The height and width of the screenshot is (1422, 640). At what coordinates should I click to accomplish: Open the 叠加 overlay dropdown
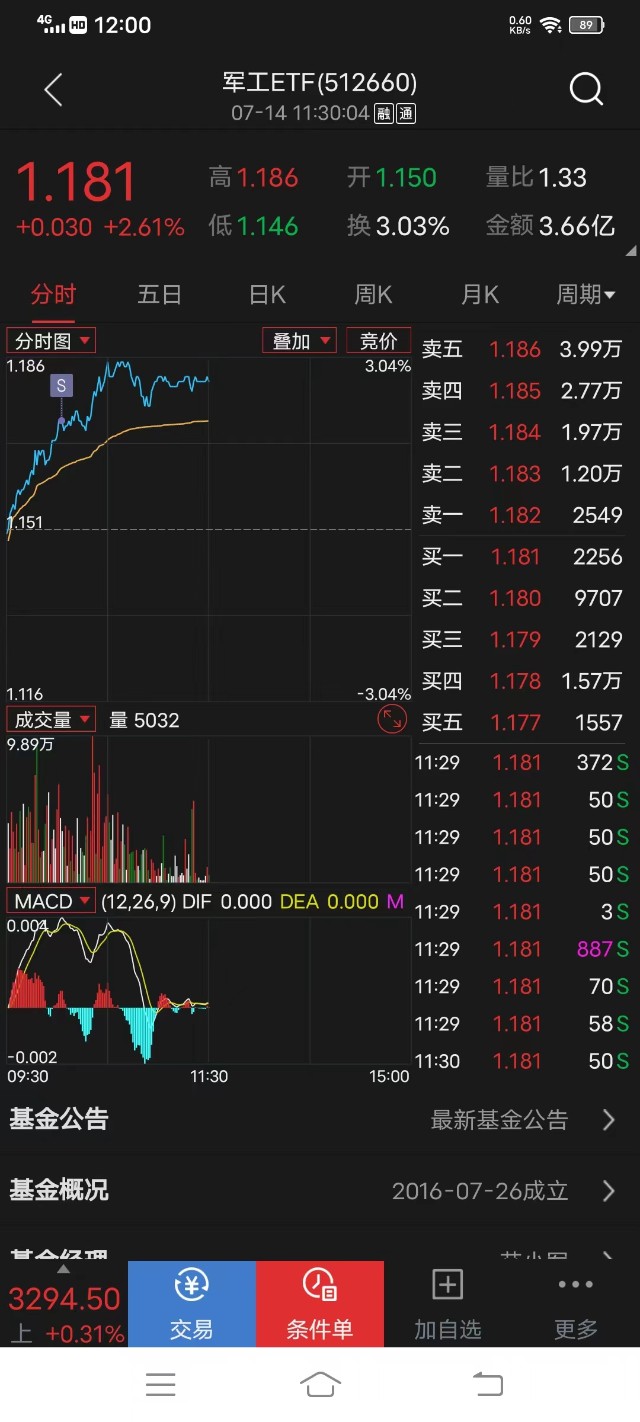tap(299, 341)
